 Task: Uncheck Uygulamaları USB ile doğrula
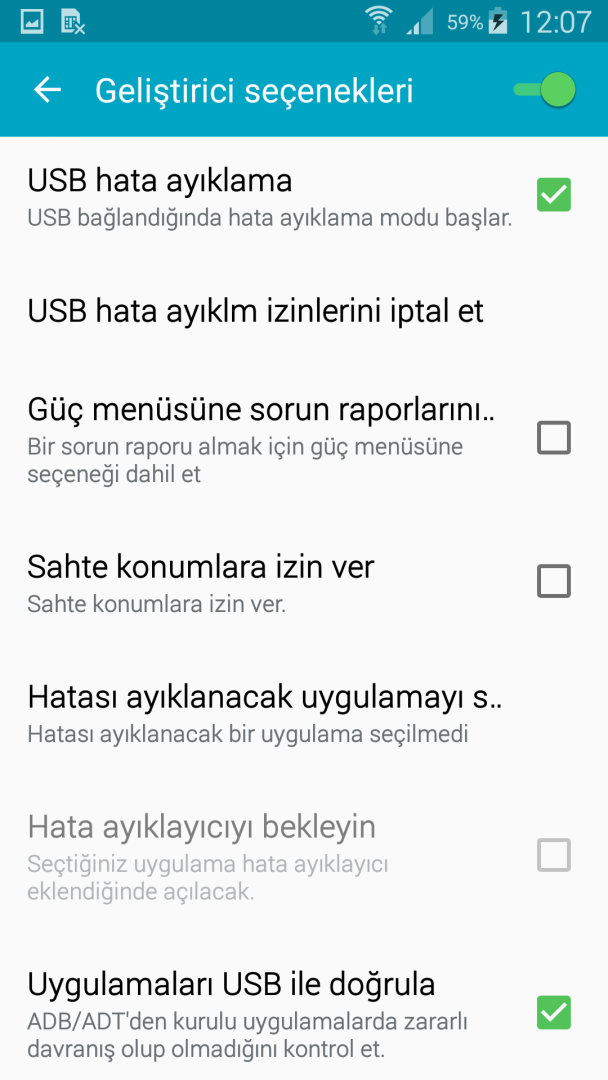pos(553,1012)
